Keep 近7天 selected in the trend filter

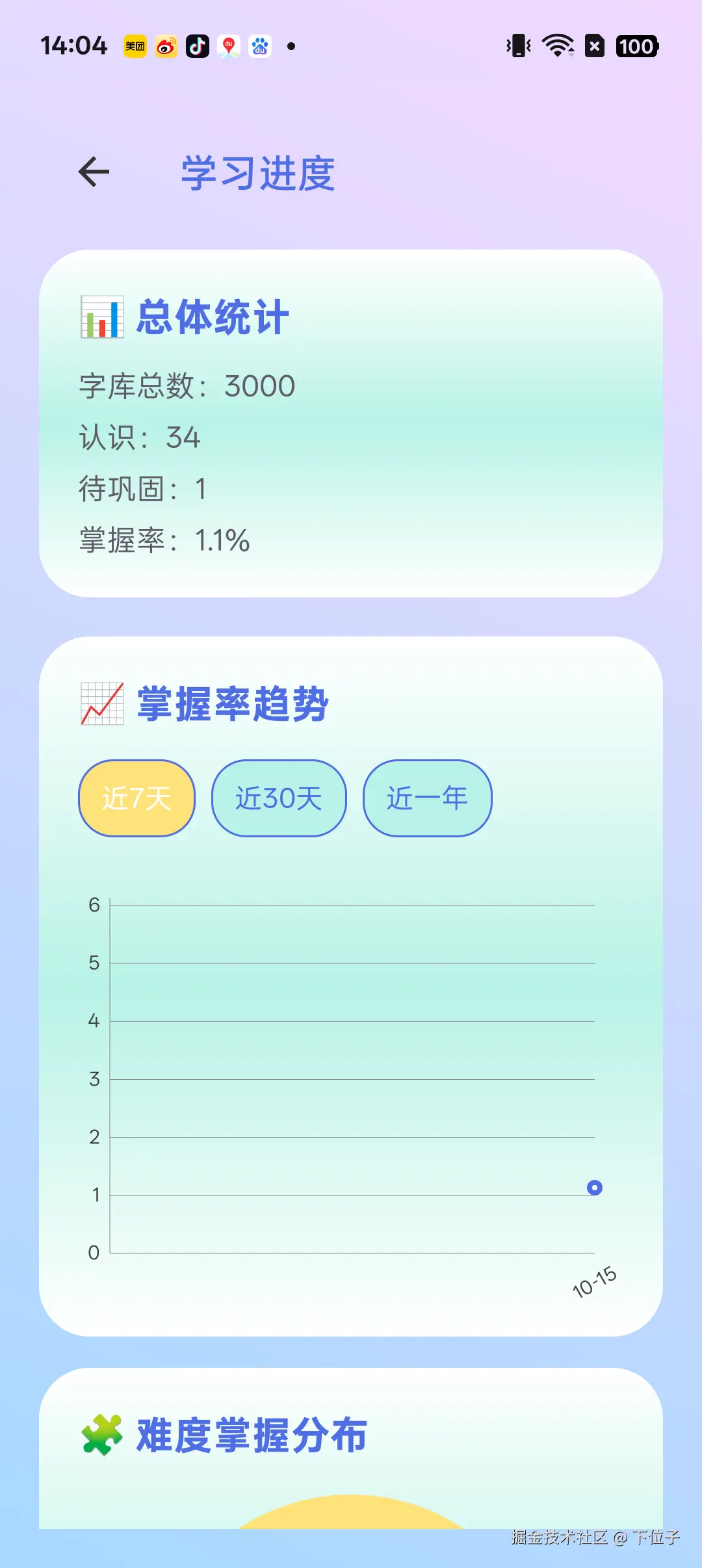[x=136, y=798]
